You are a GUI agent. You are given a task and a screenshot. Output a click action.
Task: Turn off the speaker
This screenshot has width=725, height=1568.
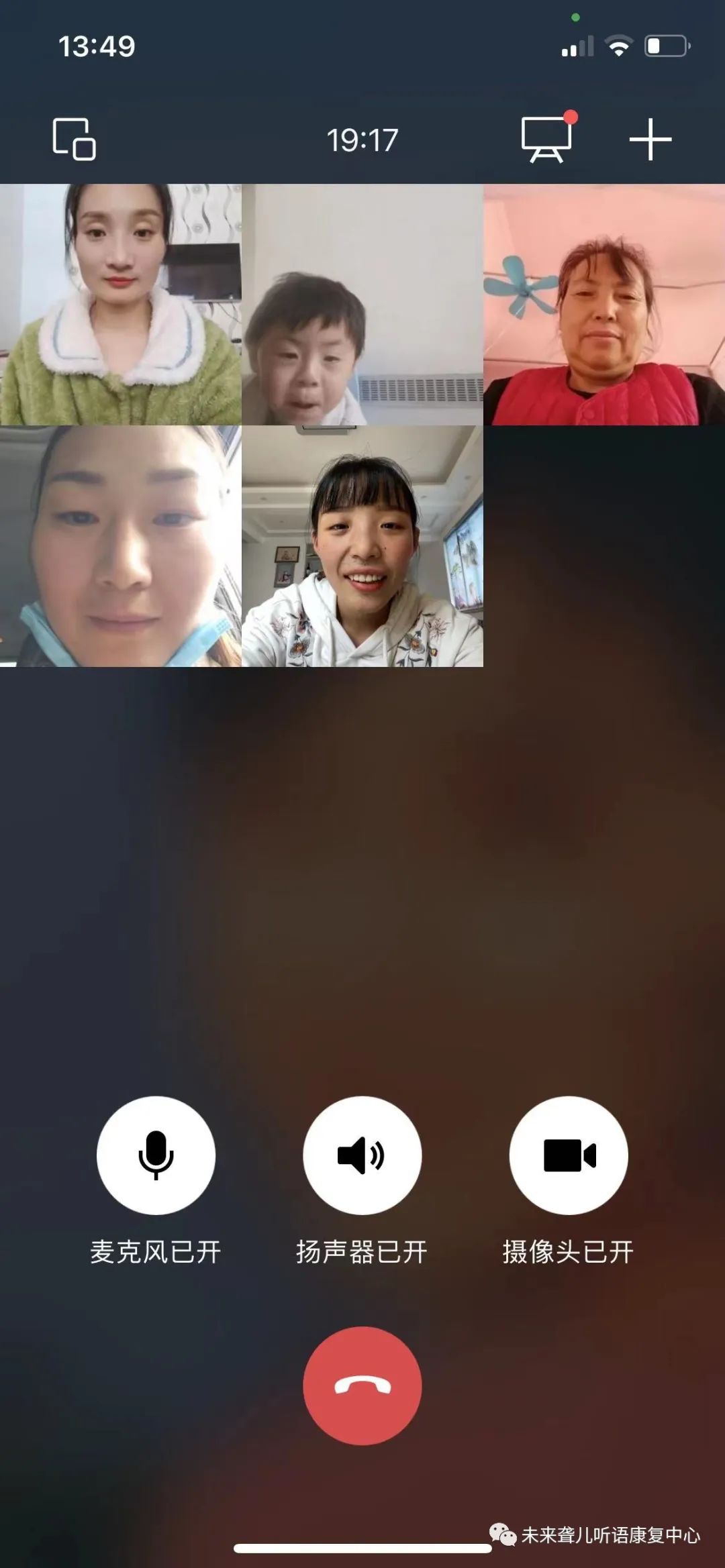pos(362,1155)
